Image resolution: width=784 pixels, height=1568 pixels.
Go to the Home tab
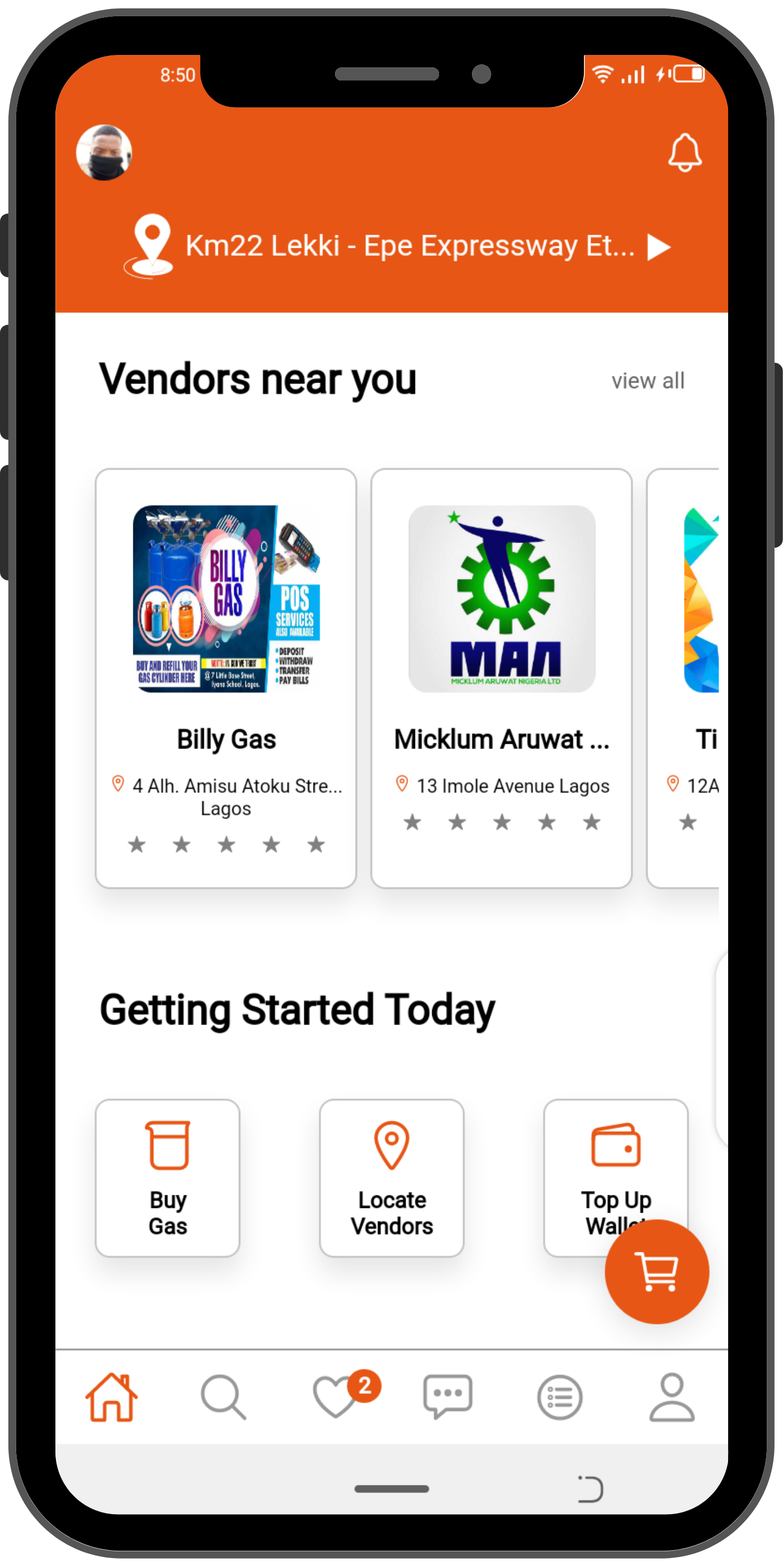(111, 1397)
